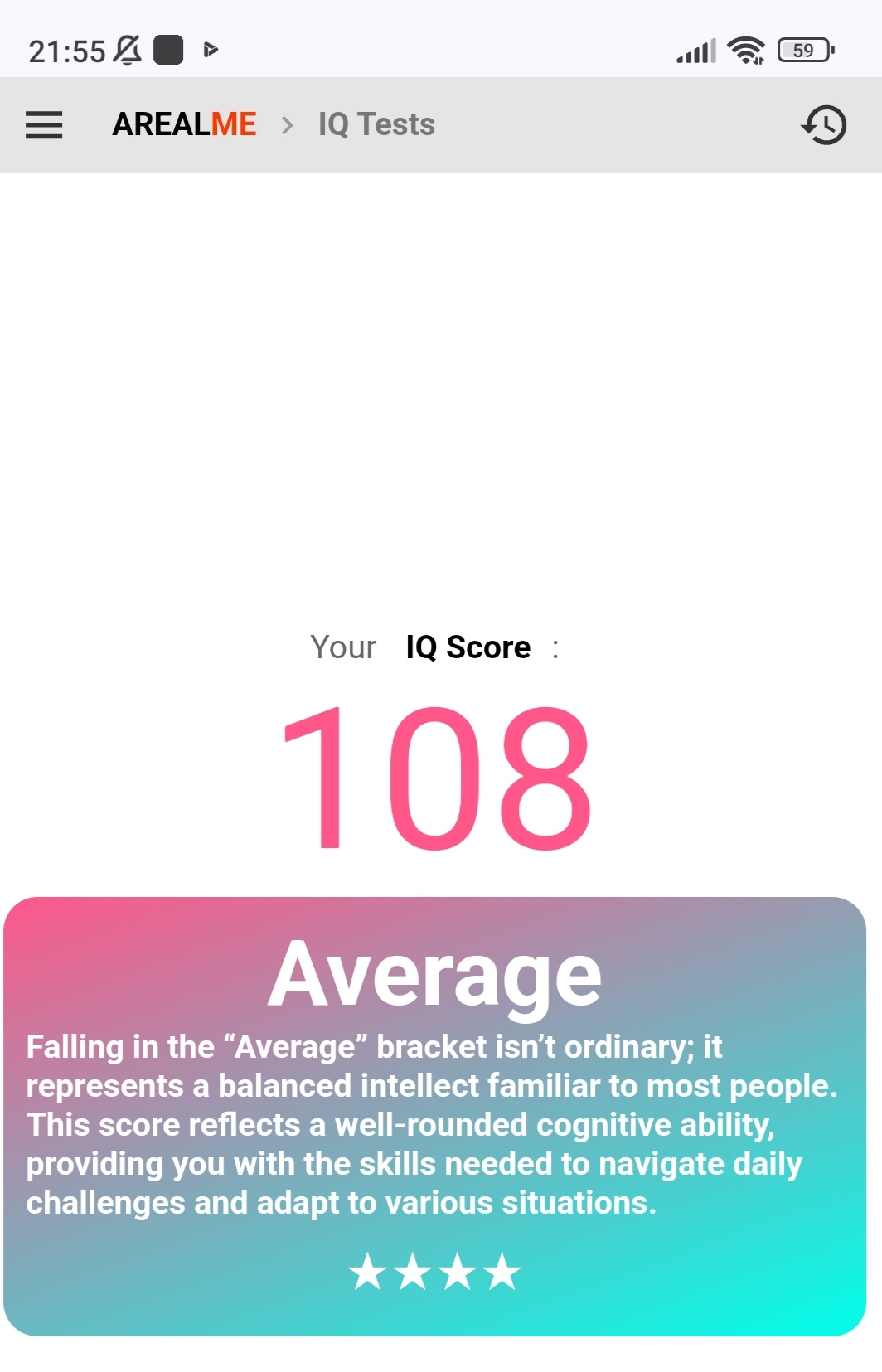Open the hamburger drawer menu

coord(44,125)
